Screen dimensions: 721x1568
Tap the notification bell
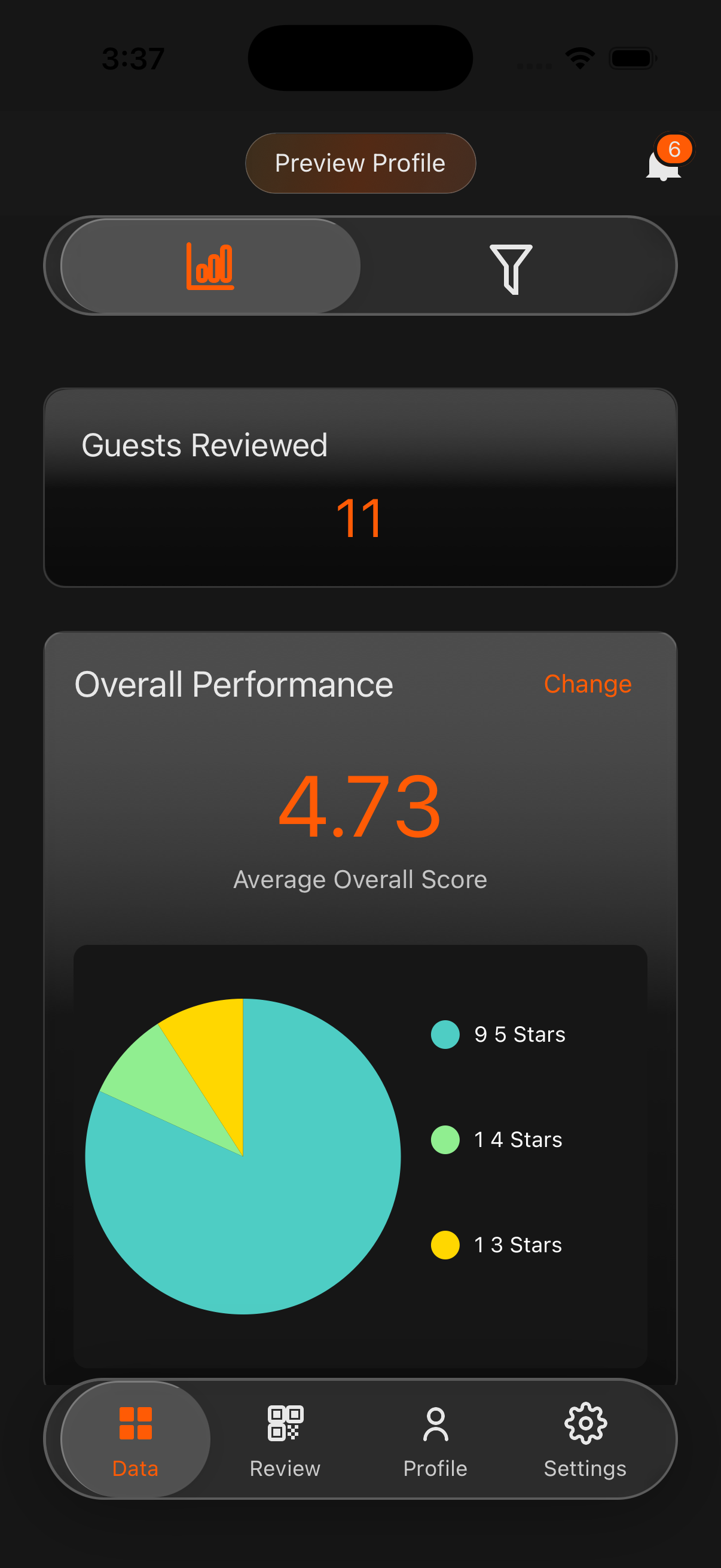(661, 167)
